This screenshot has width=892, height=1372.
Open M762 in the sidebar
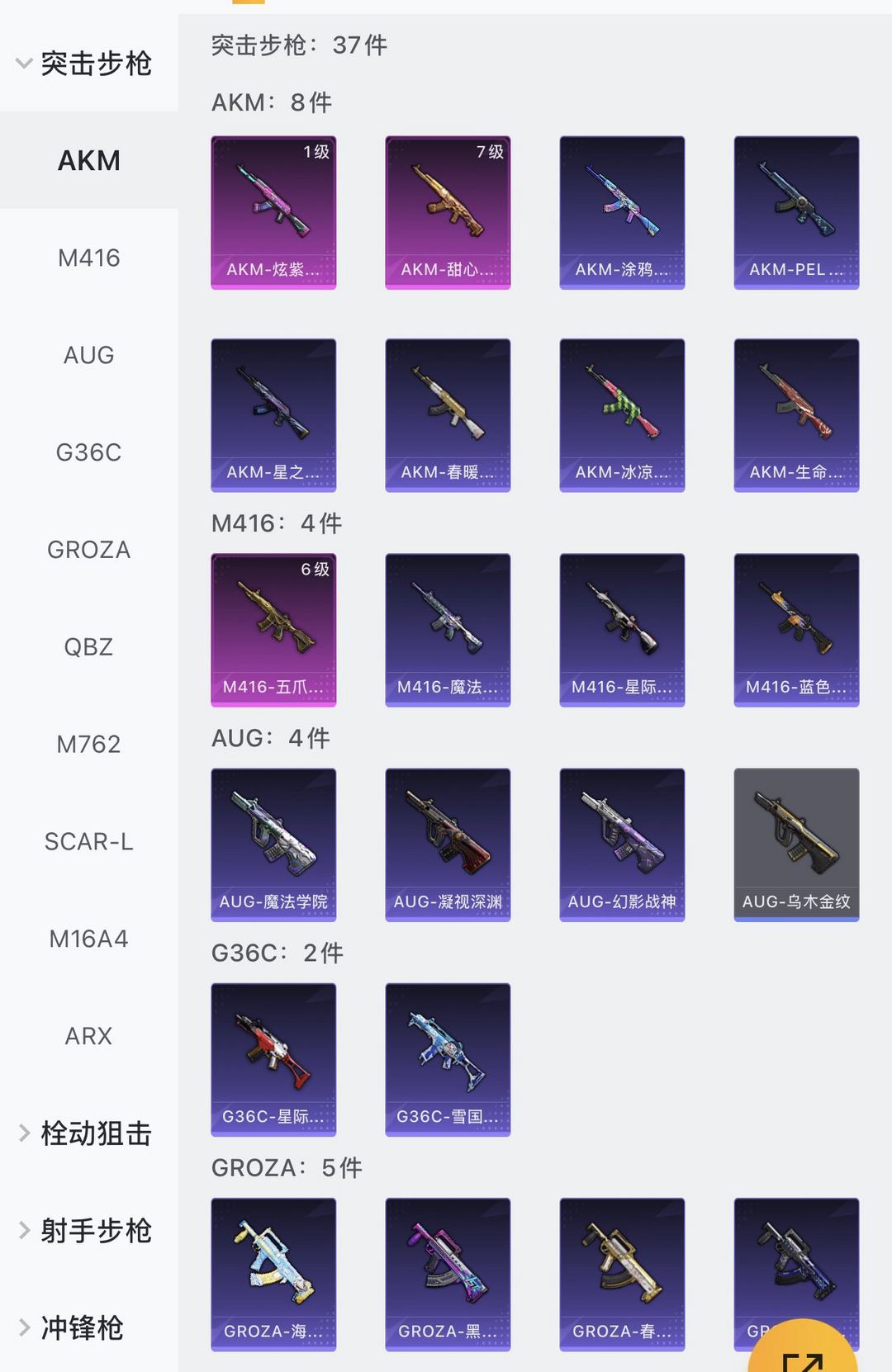coord(88,744)
